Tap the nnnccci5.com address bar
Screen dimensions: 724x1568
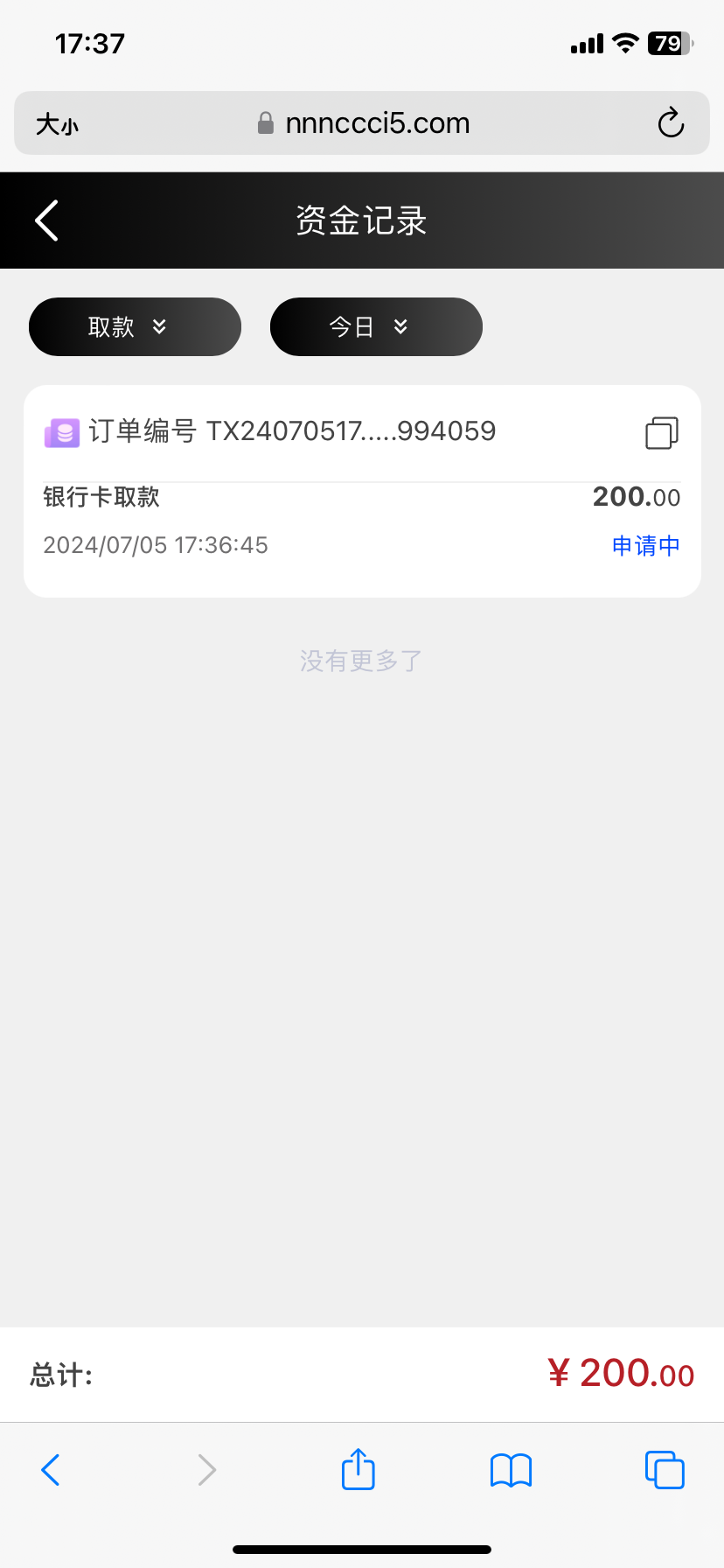[364, 123]
